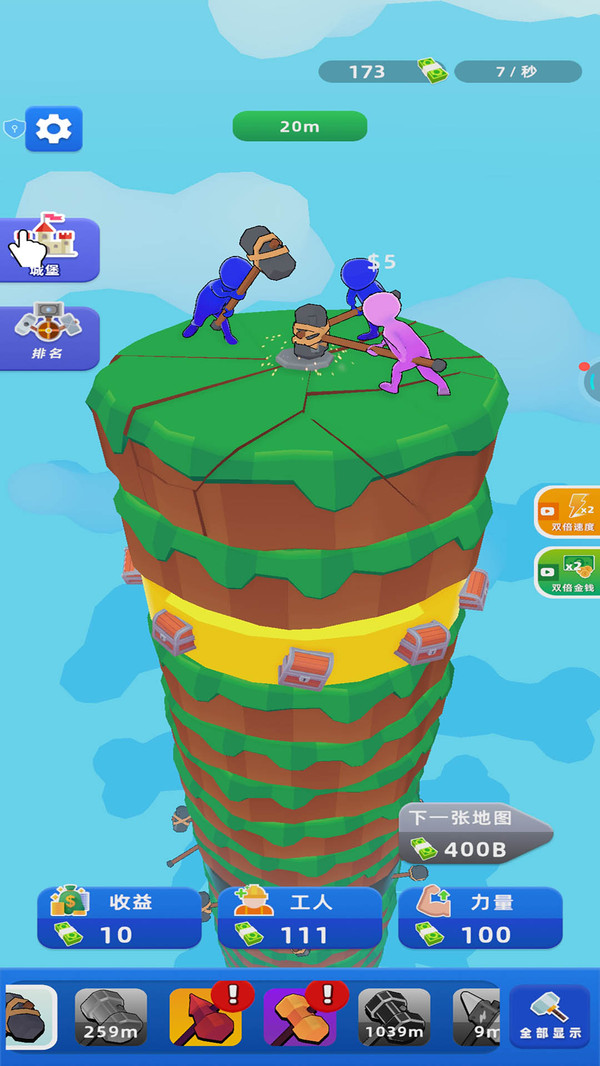
Task: Select the orange hammer on purple
Action: pos(299,1017)
